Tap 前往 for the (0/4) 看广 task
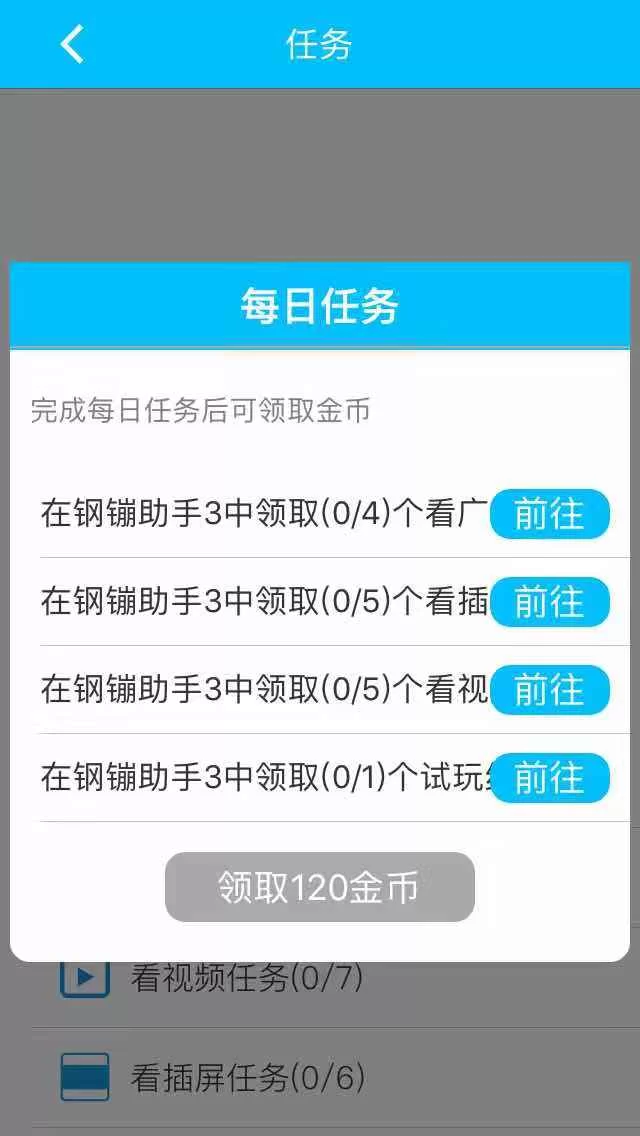The width and height of the screenshot is (640, 1136). [549, 514]
